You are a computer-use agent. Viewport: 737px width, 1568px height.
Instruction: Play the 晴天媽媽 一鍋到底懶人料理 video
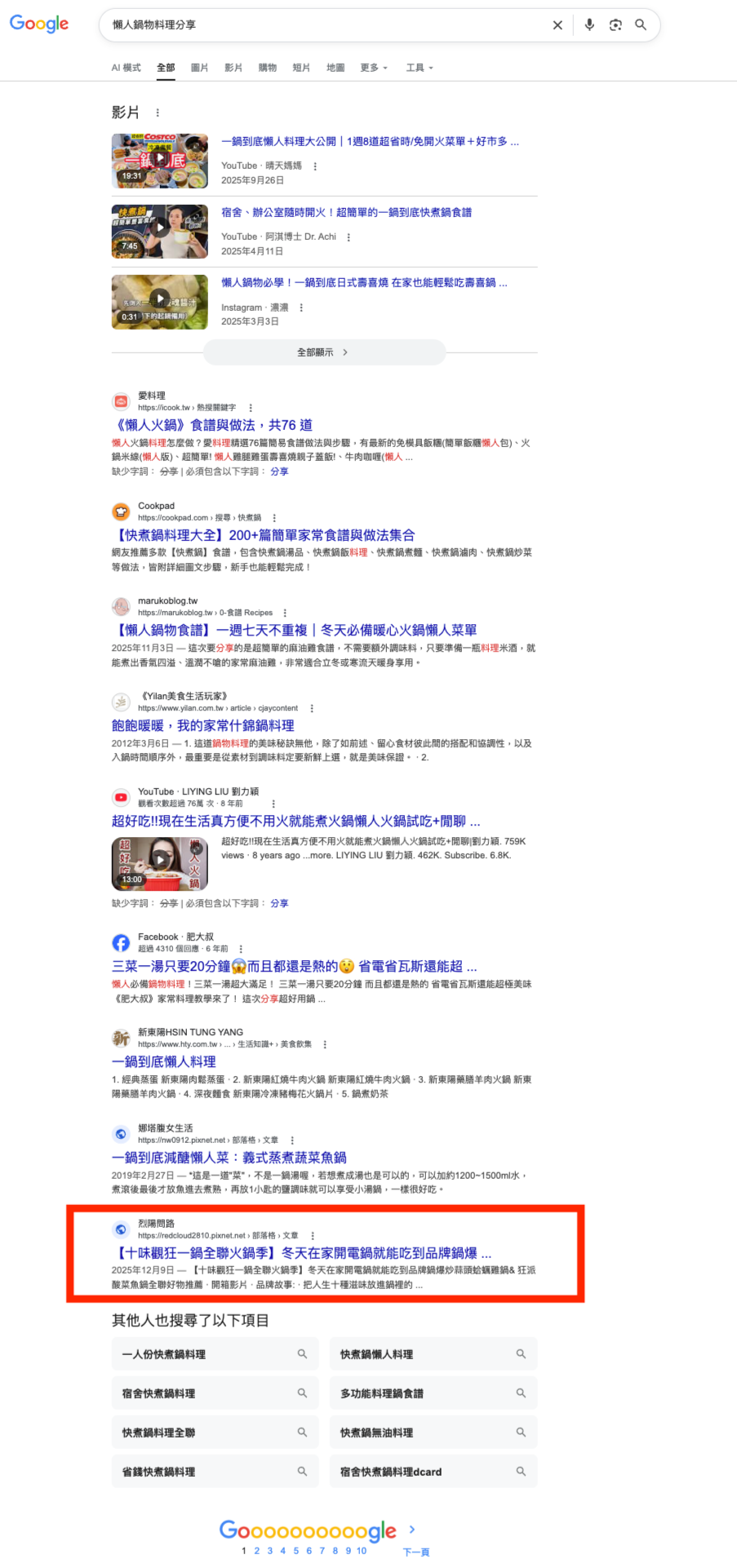(x=160, y=162)
